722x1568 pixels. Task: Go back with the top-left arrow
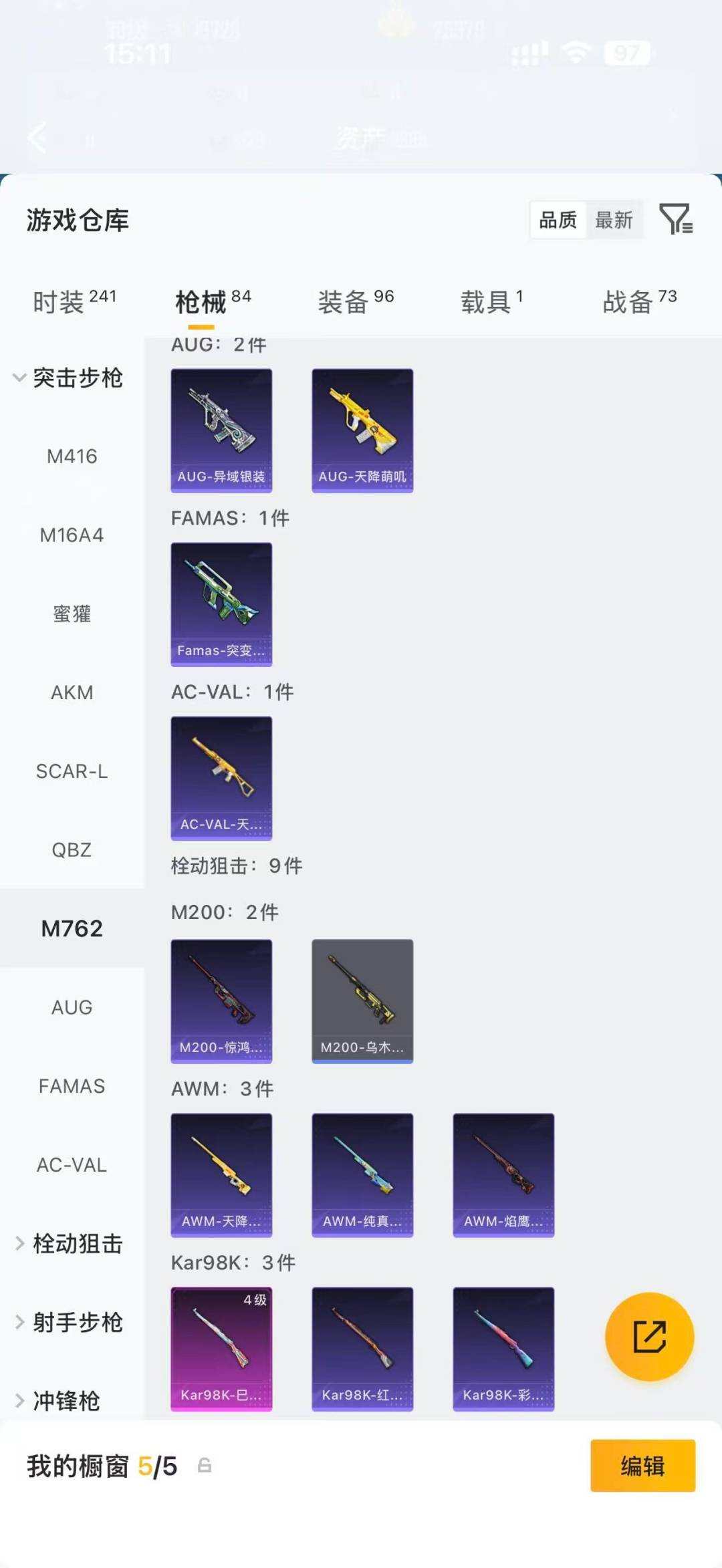click(37, 137)
